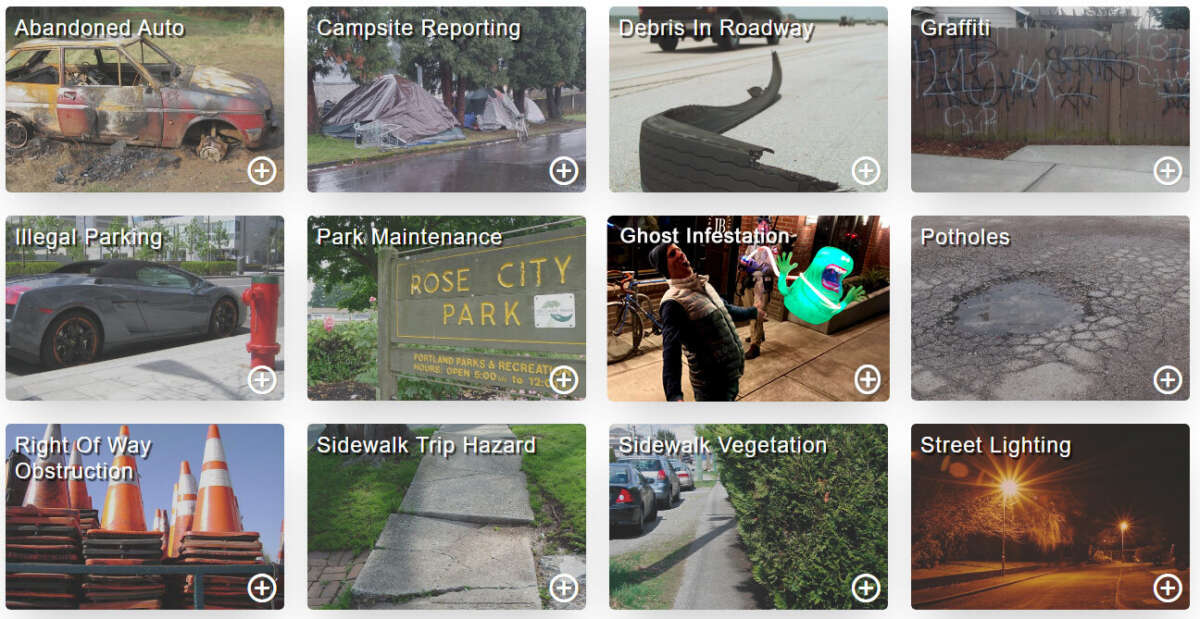The width and height of the screenshot is (1200, 619).
Task: Choose the Ghost Infestation tile
Action: click(748, 308)
